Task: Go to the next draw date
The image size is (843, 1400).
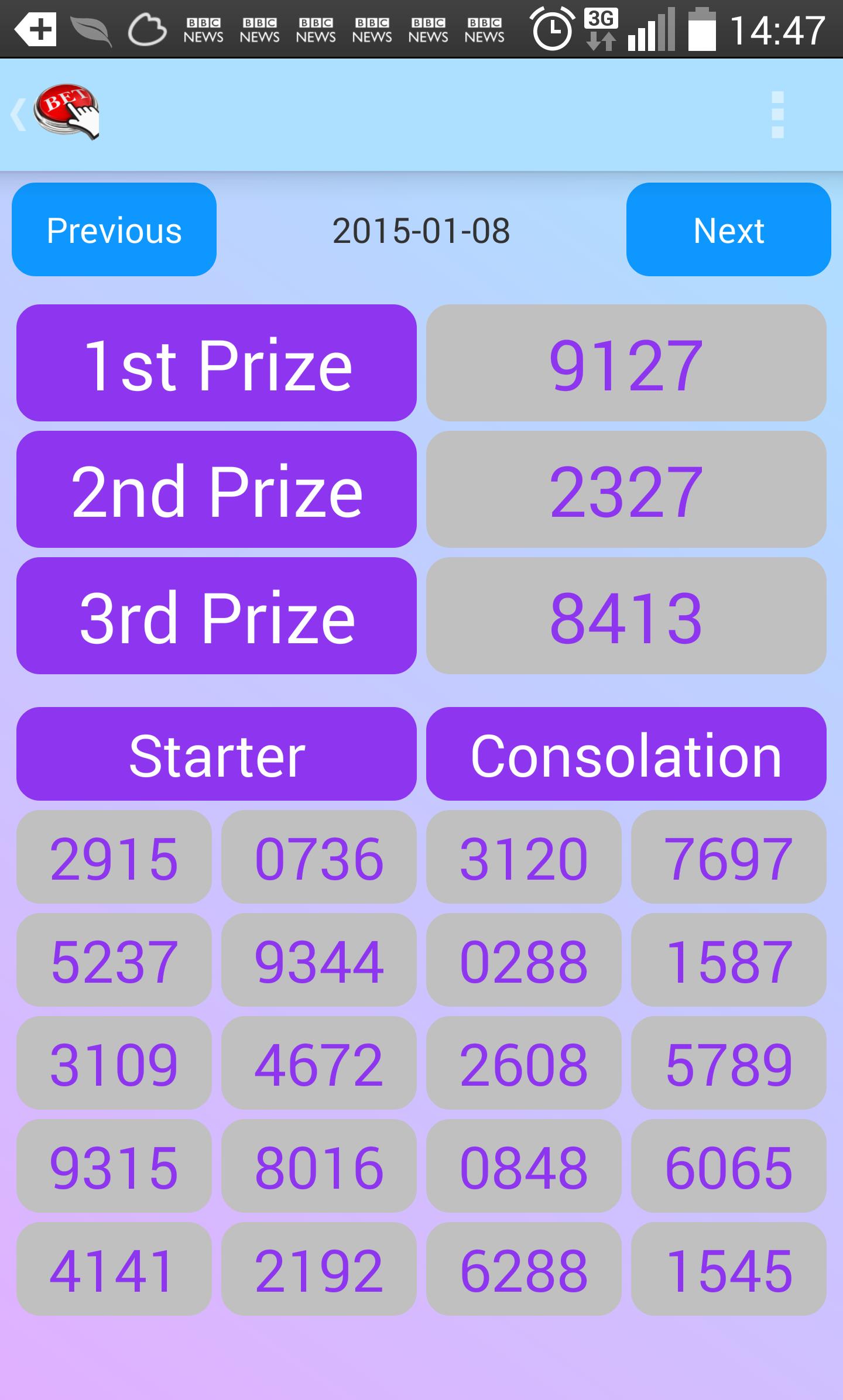Action: click(728, 230)
